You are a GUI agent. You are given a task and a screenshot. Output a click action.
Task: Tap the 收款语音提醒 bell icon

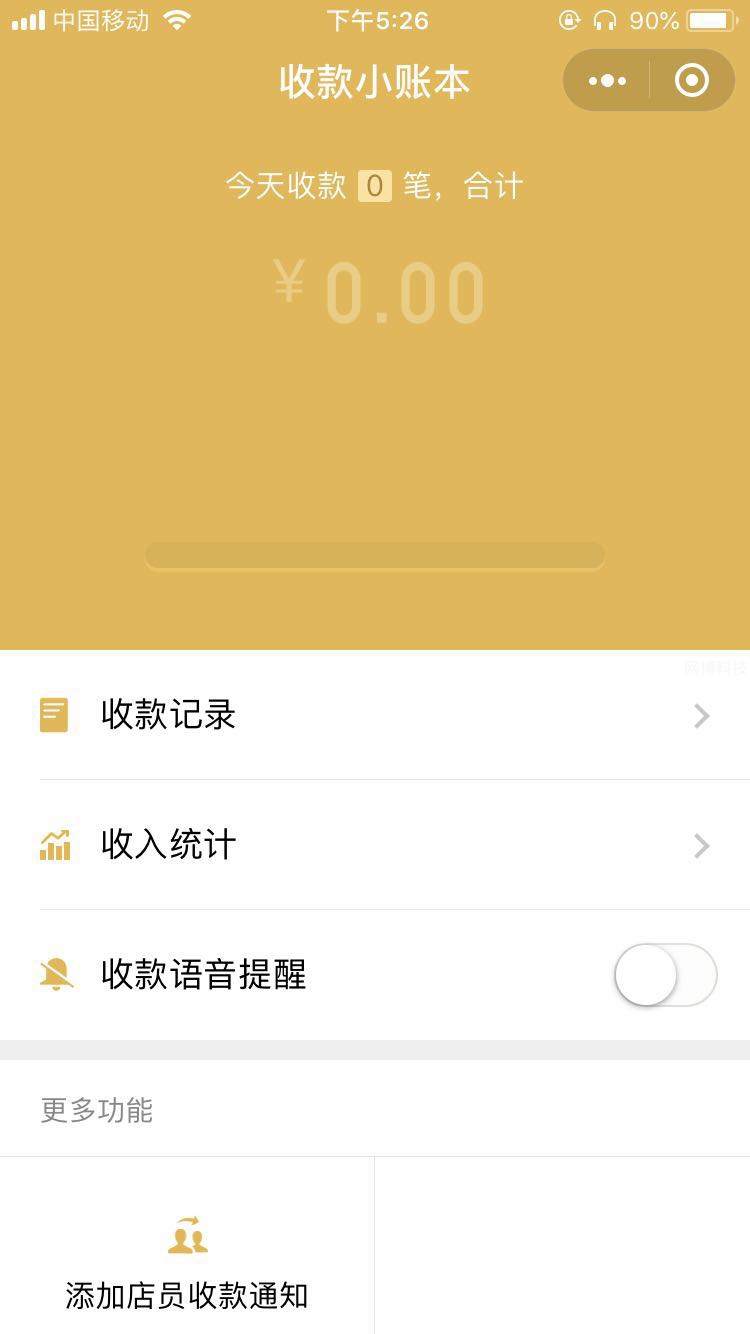(x=55, y=975)
